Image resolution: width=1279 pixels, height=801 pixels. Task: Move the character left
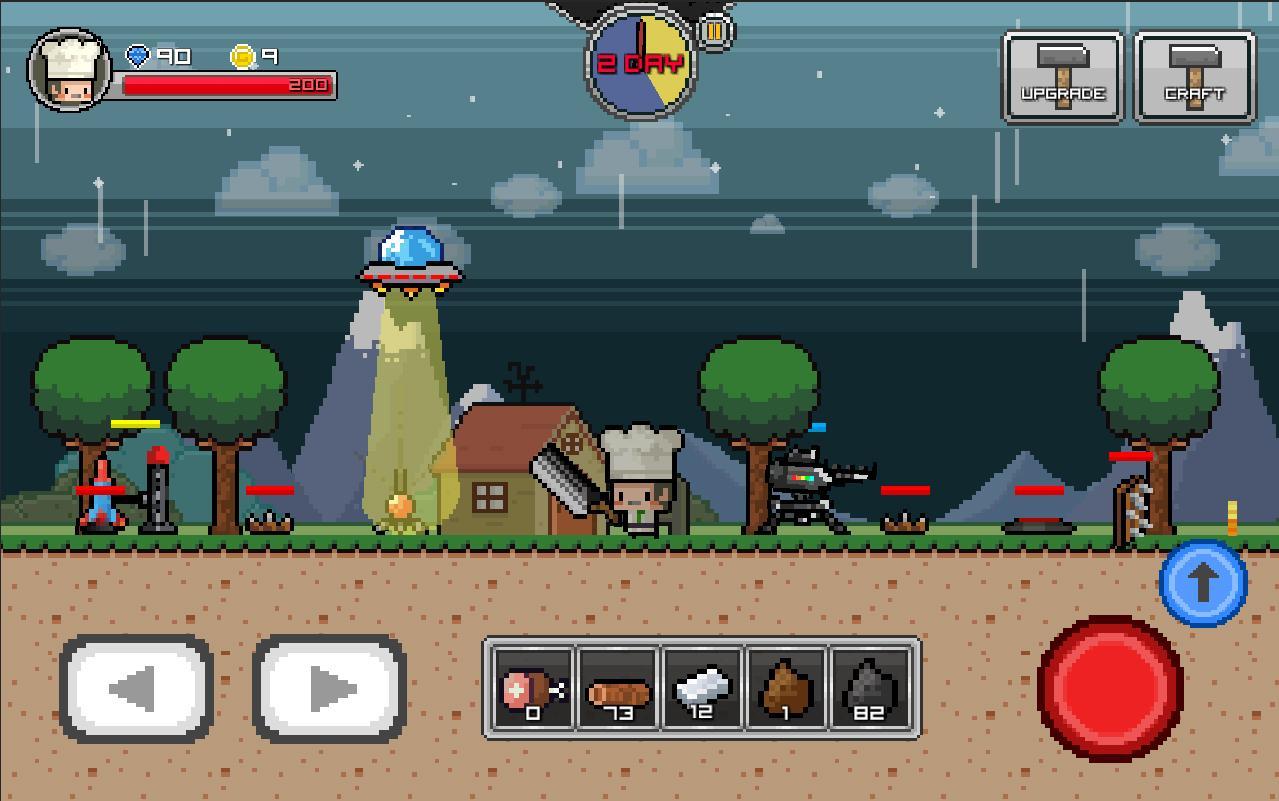click(x=136, y=688)
